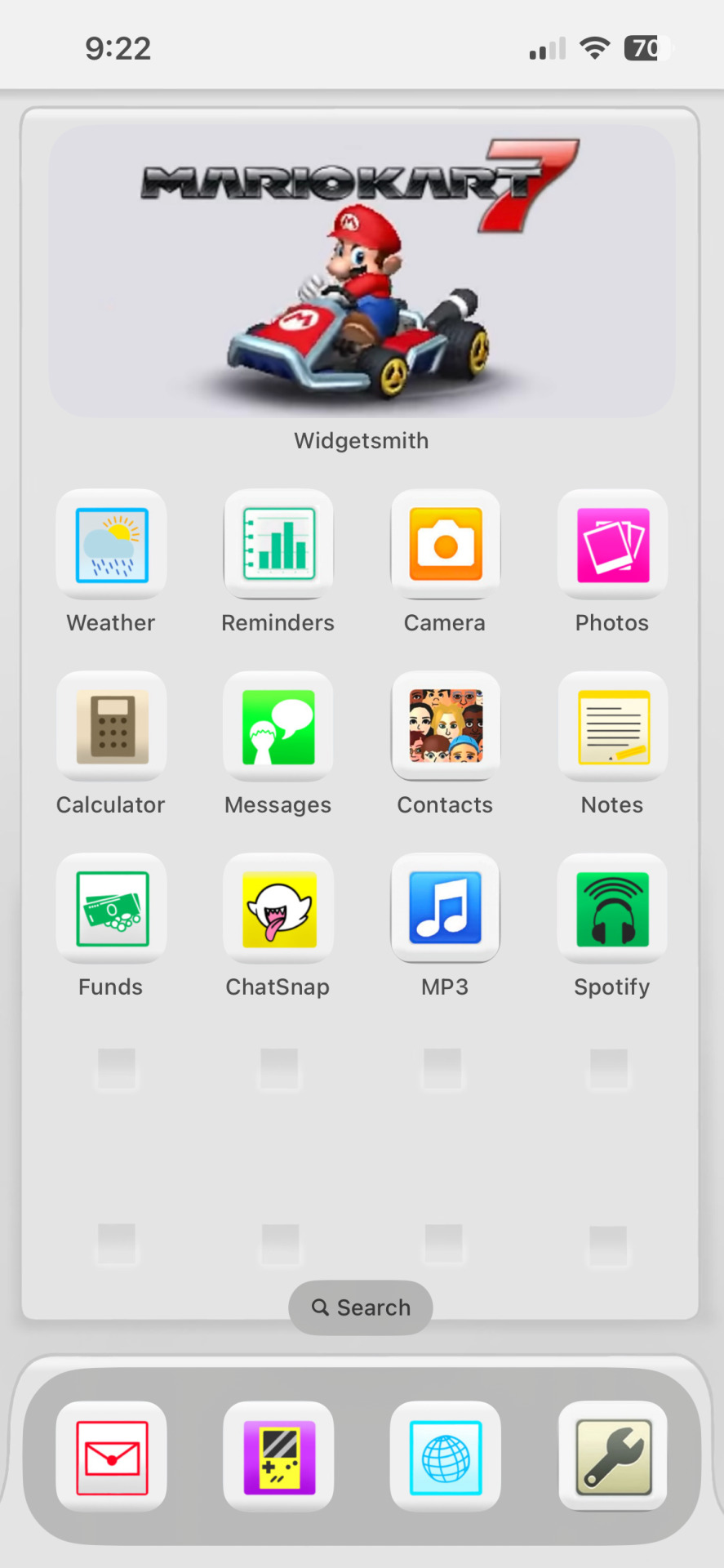The height and width of the screenshot is (1568, 724).
Task: Launch the Funds app
Action: coord(112,909)
